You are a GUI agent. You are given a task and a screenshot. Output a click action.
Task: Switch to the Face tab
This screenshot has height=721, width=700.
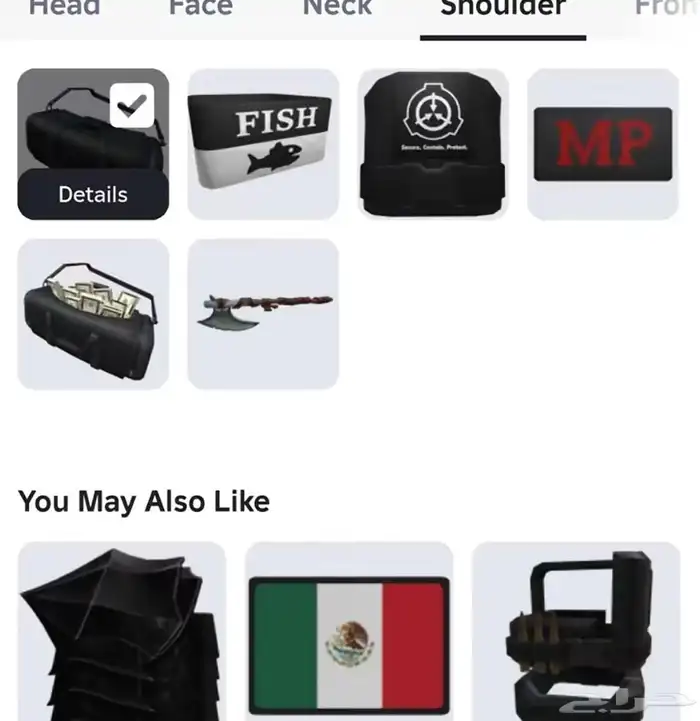pyautogui.click(x=200, y=9)
